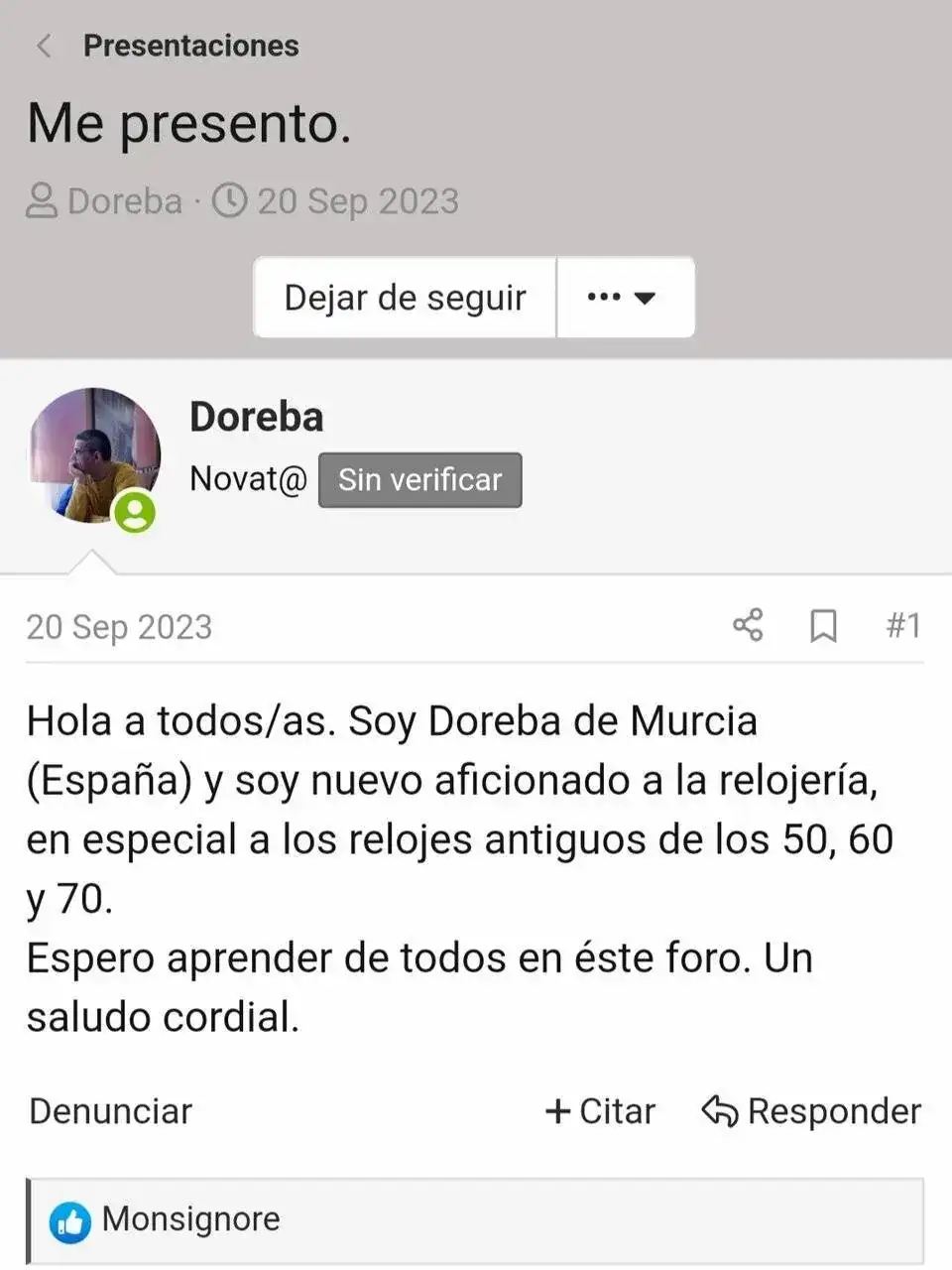Open Doreba's profile avatar

pyautogui.click(x=94, y=455)
